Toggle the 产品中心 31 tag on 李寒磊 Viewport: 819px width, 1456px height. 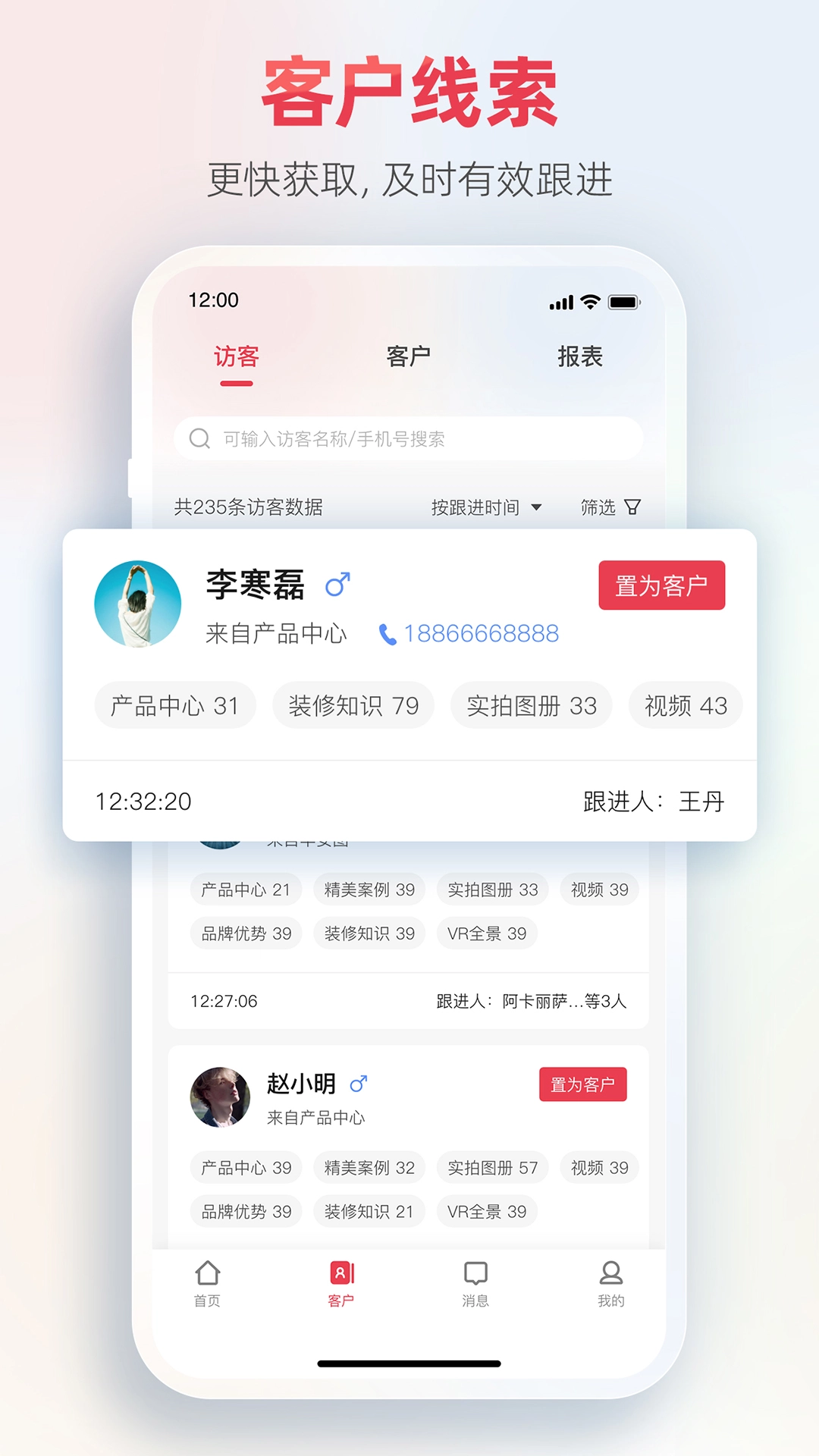click(x=174, y=705)
